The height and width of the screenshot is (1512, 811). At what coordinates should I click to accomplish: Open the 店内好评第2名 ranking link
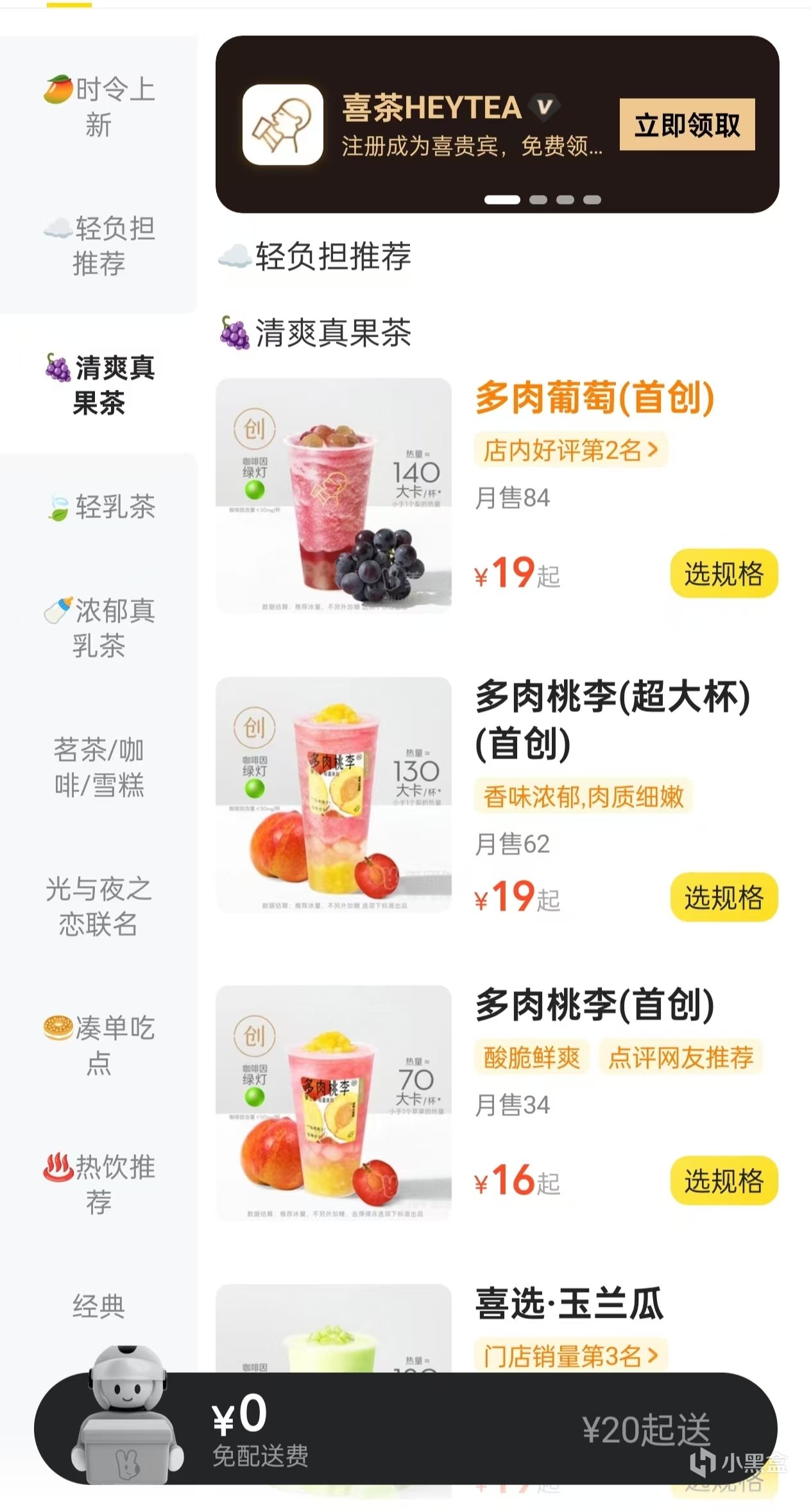(x=570, y=450)
